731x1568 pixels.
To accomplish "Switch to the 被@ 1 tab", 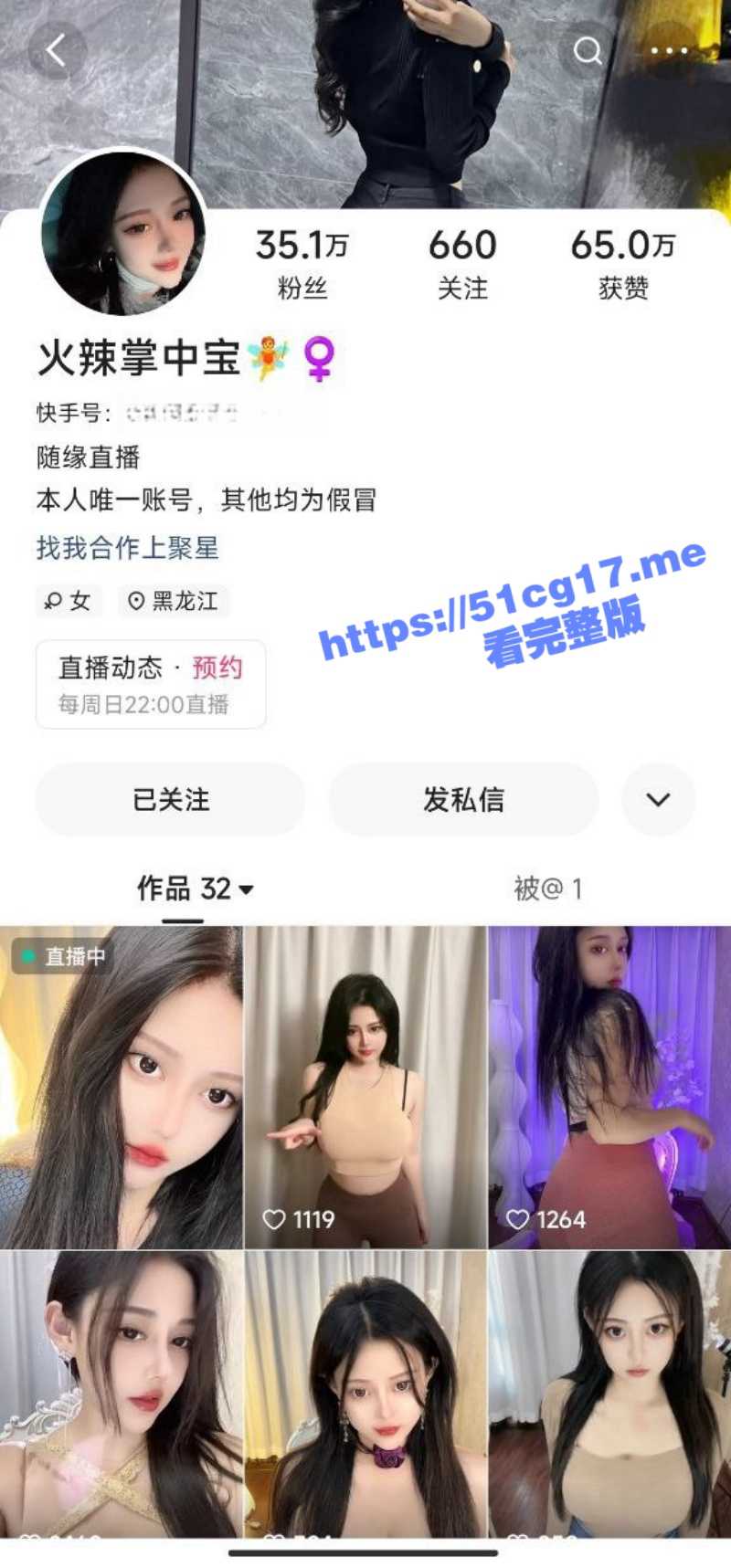I will click(x=547, y=889).
